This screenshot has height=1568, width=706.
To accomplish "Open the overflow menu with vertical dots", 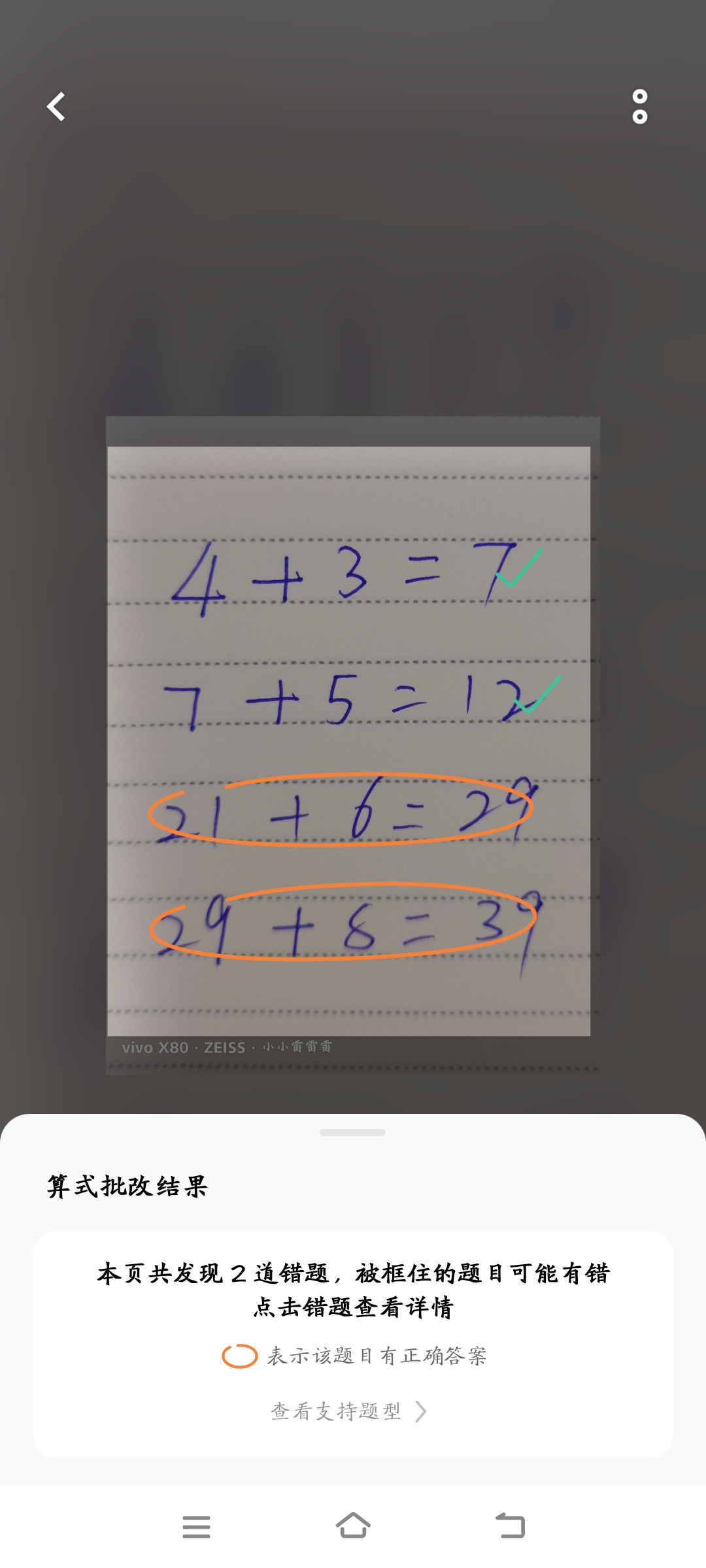I will (x=639, y=106).
